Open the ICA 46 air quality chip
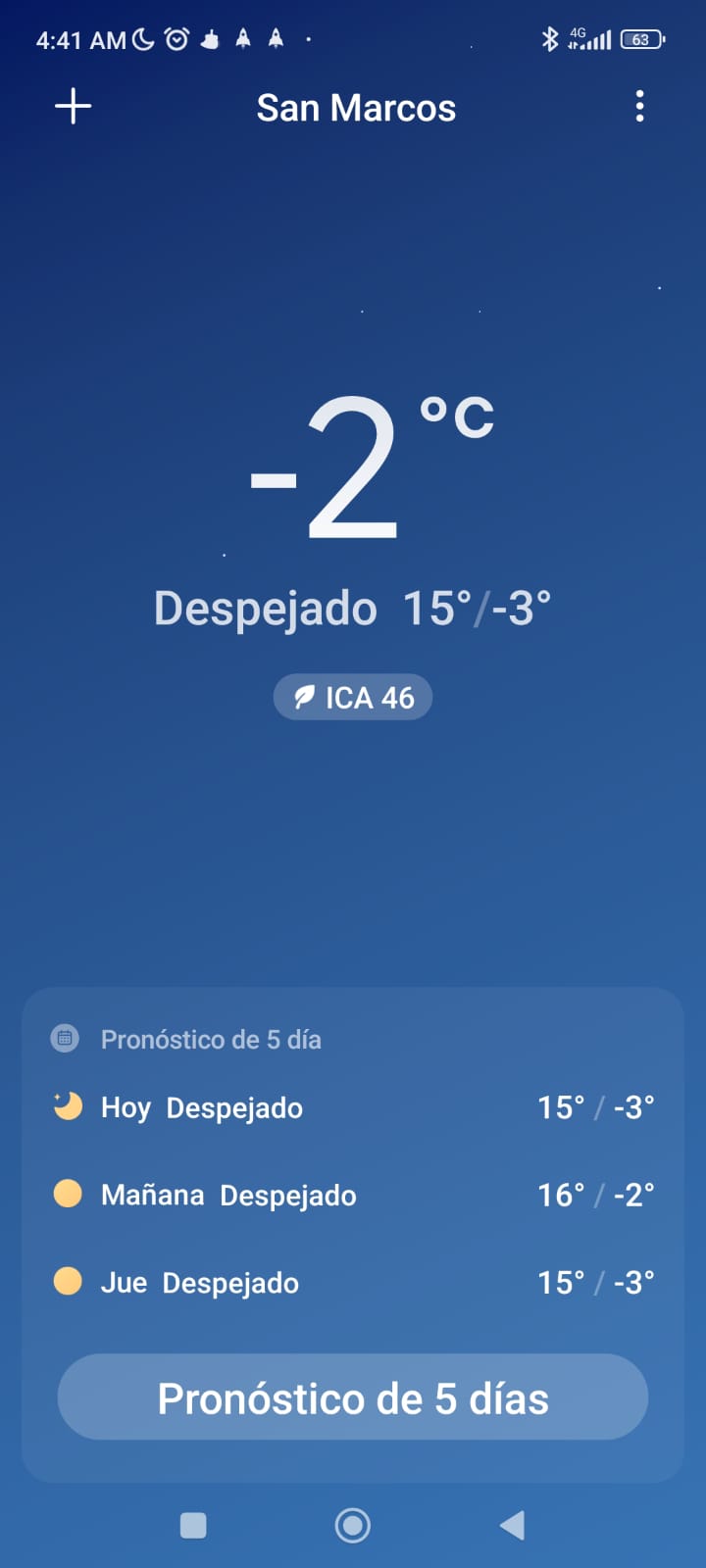 353,697
